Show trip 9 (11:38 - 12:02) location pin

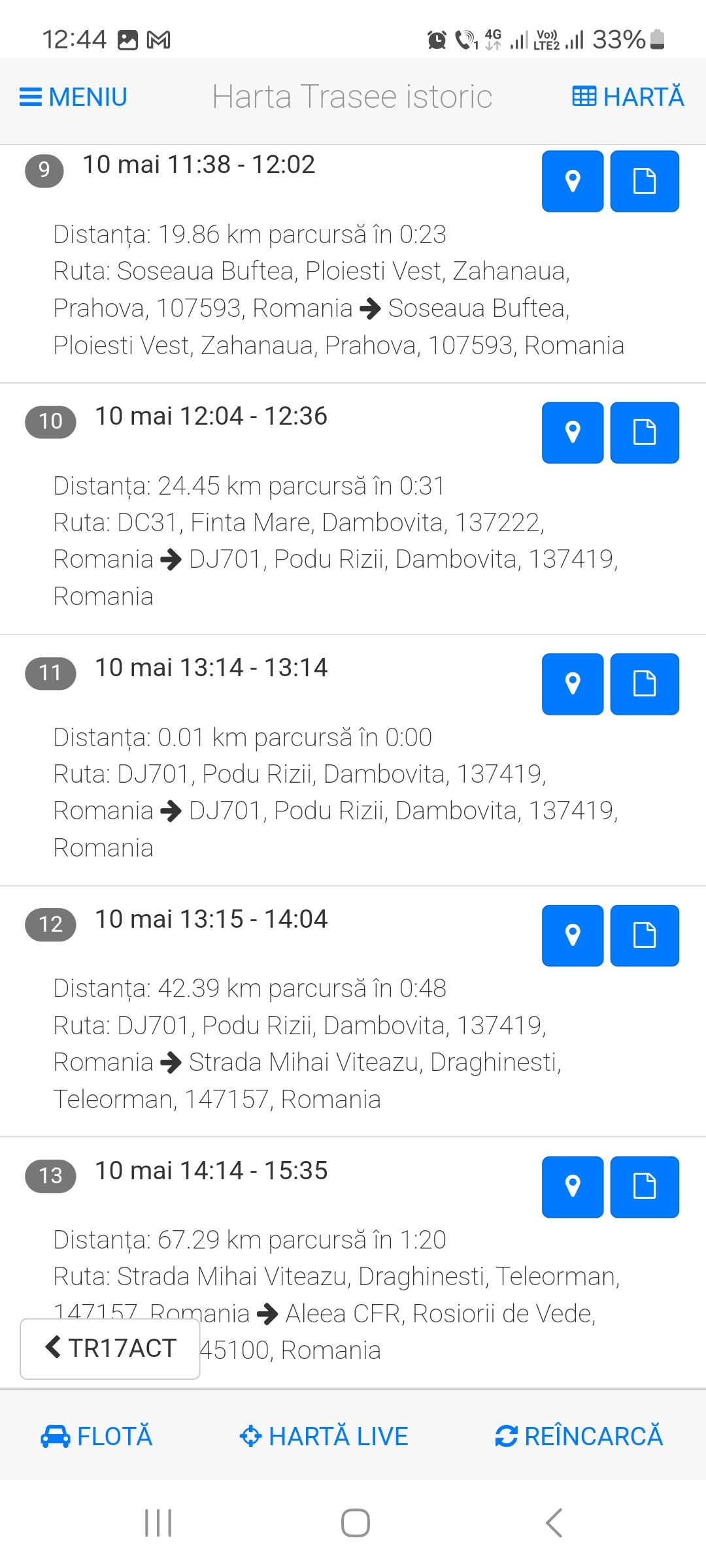573,182
